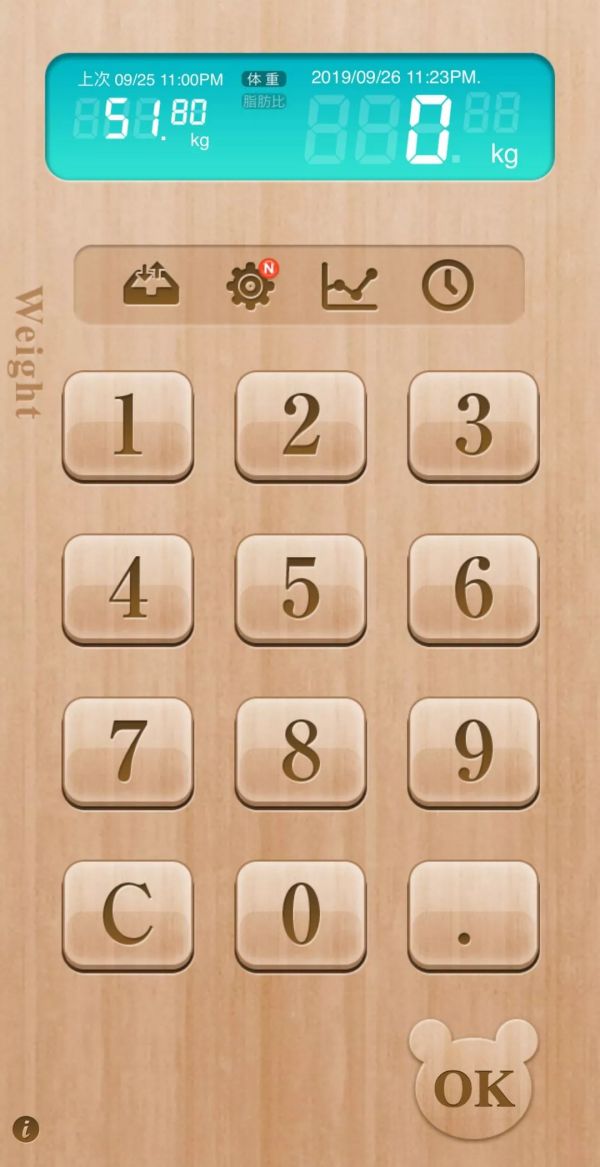The height and width of the screenshot is (1167, 600).
Task: Tap the number 4 key
Action: [x=127, y=587]
